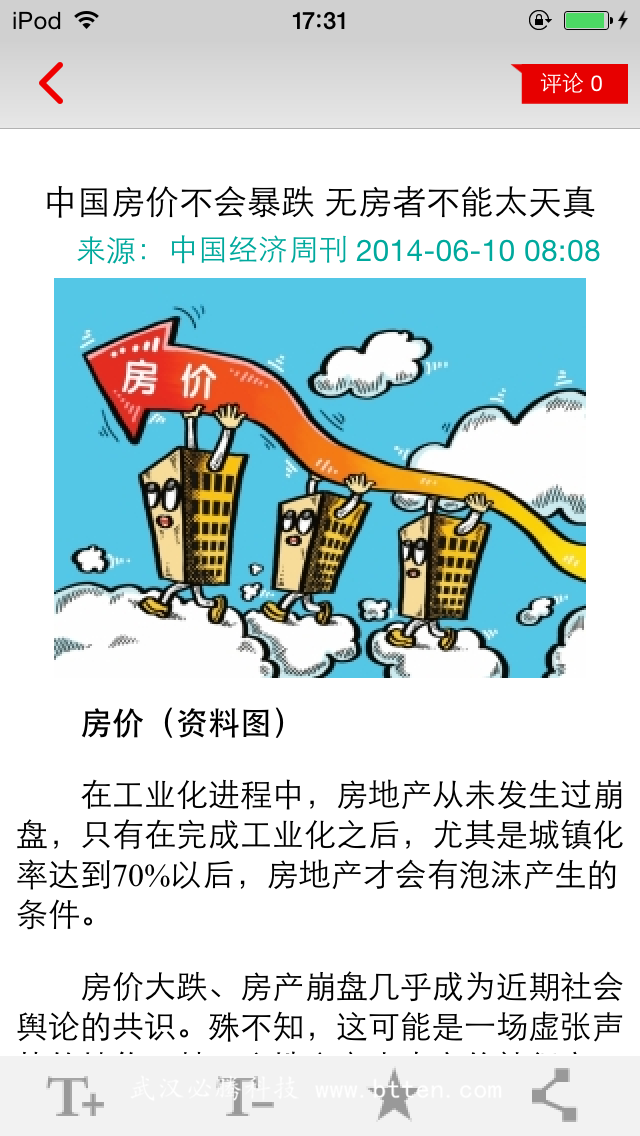The image size is (640, 1136).
Task: Favorite this article with the star
Action: 394,1095
